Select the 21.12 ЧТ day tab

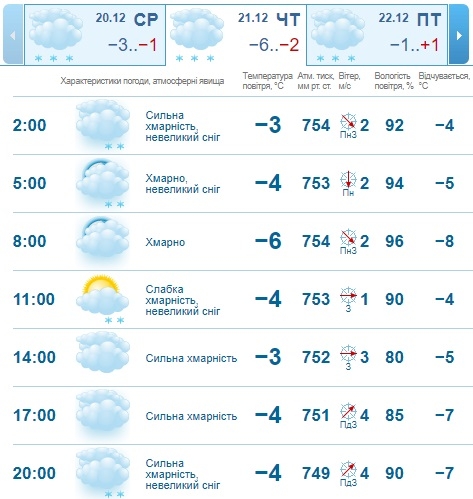236,35
